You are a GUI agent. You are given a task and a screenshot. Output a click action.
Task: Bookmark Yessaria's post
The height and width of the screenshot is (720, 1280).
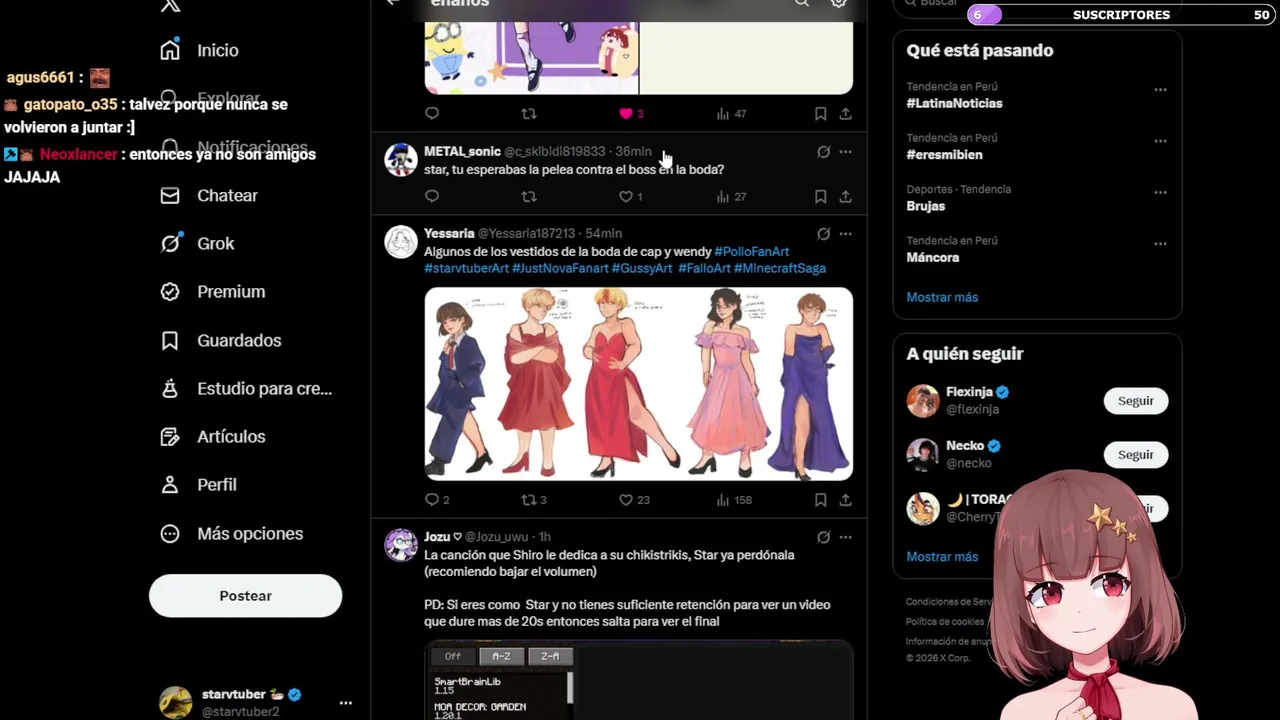(x=820, y=500)
